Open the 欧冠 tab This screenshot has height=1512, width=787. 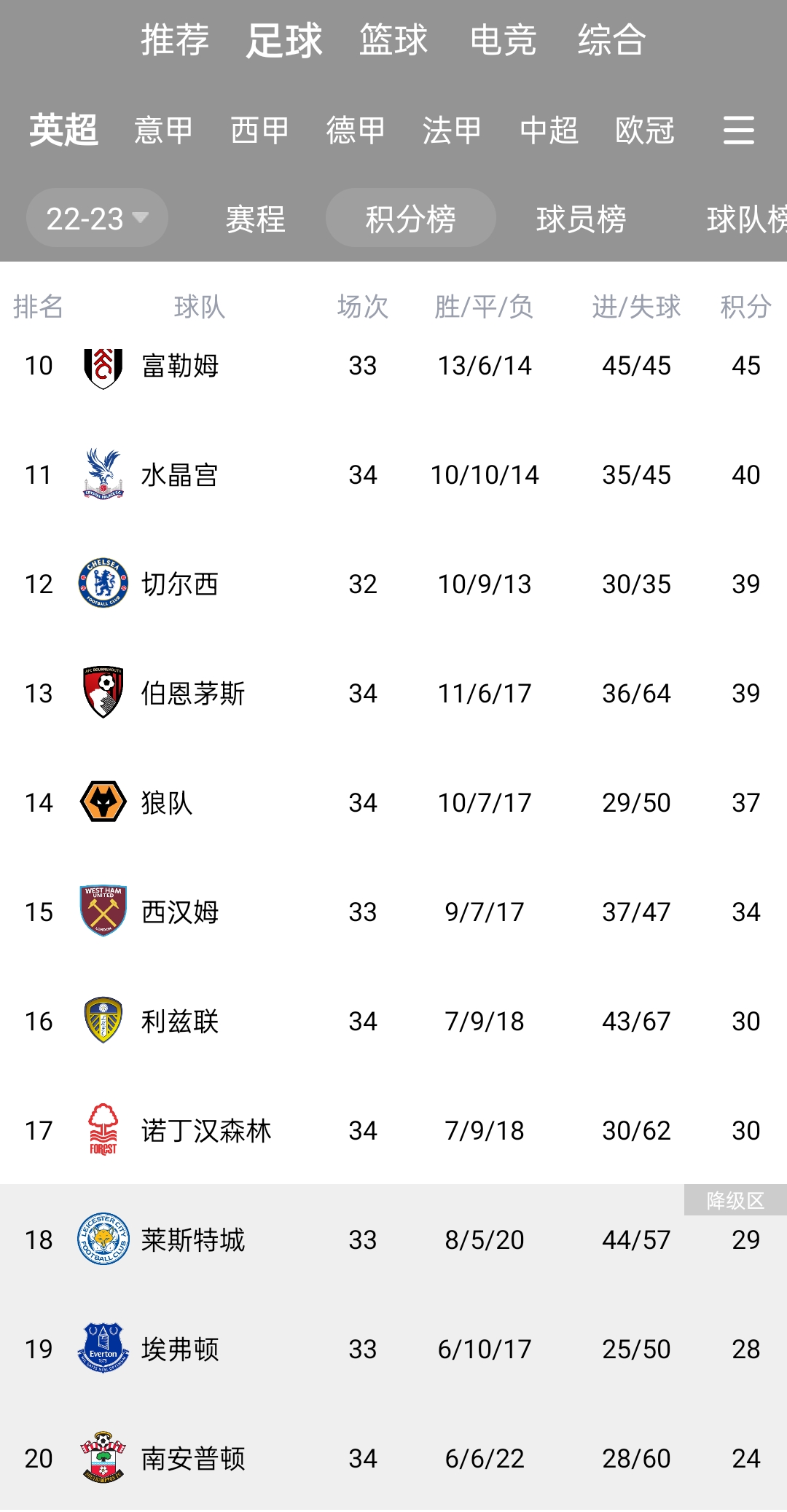(x=645, y=130)
